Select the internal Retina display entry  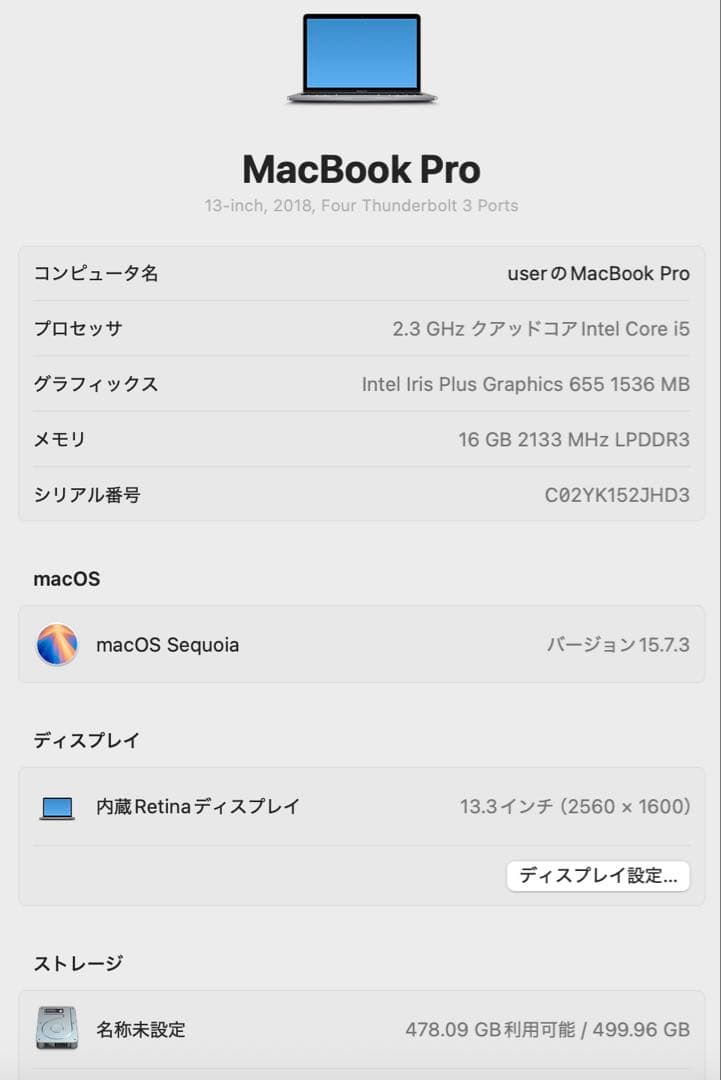point(360,806)
